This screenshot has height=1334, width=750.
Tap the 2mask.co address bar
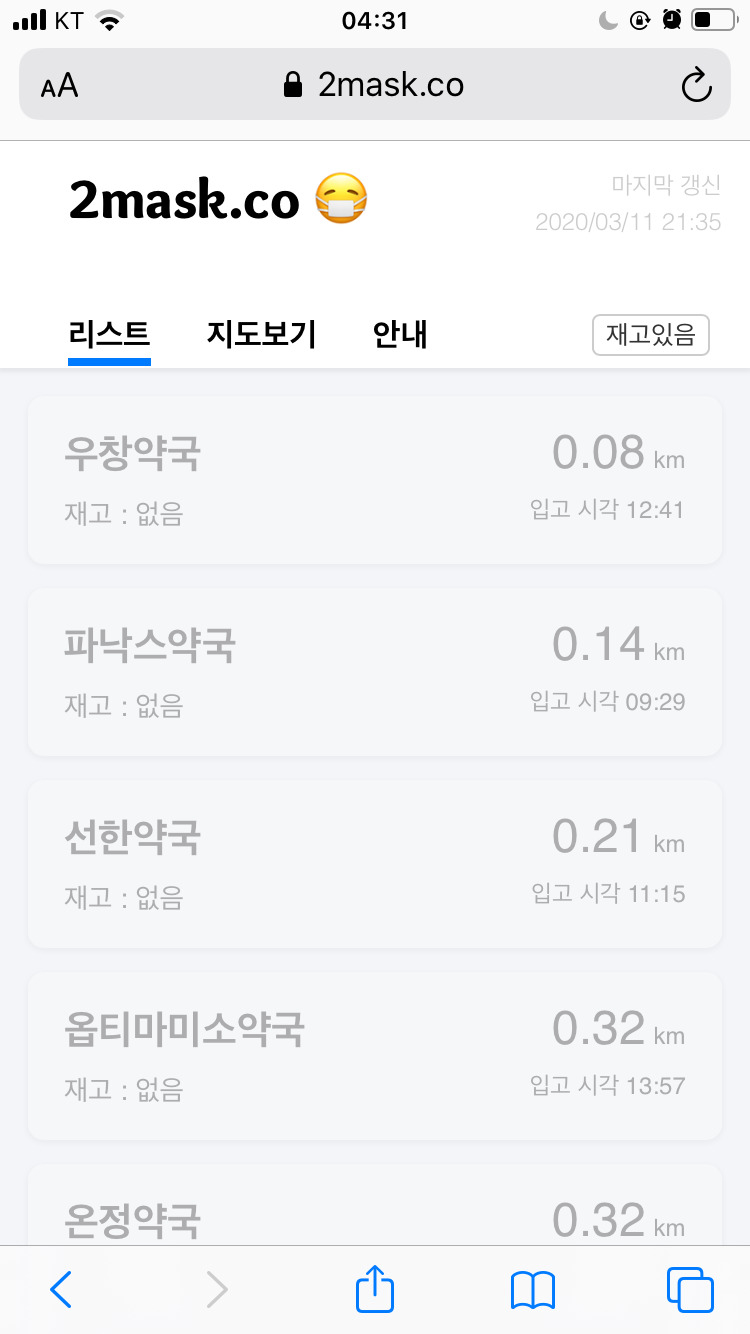375,85
